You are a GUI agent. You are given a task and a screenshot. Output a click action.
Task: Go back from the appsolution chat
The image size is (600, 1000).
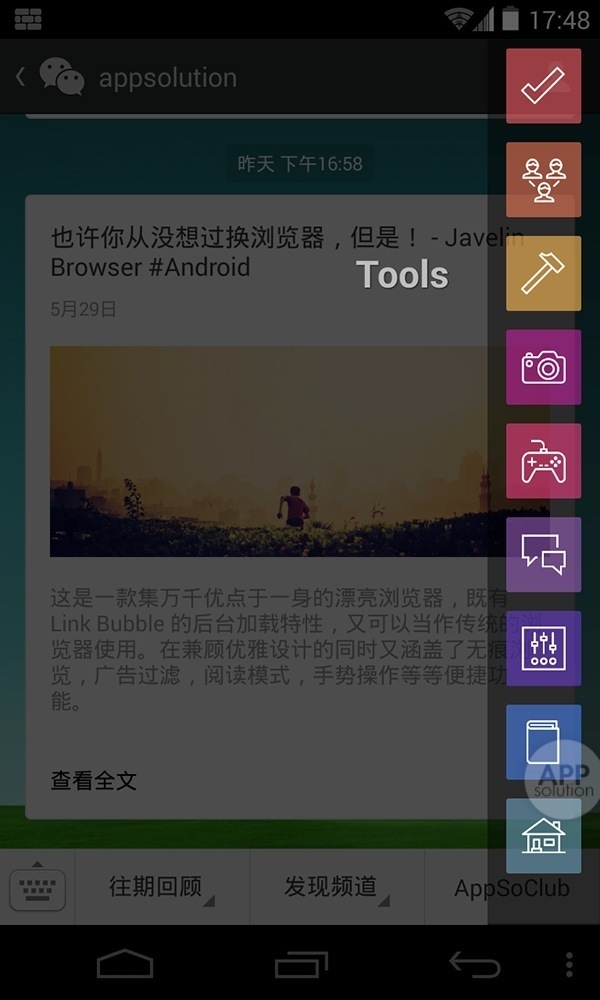22,77
